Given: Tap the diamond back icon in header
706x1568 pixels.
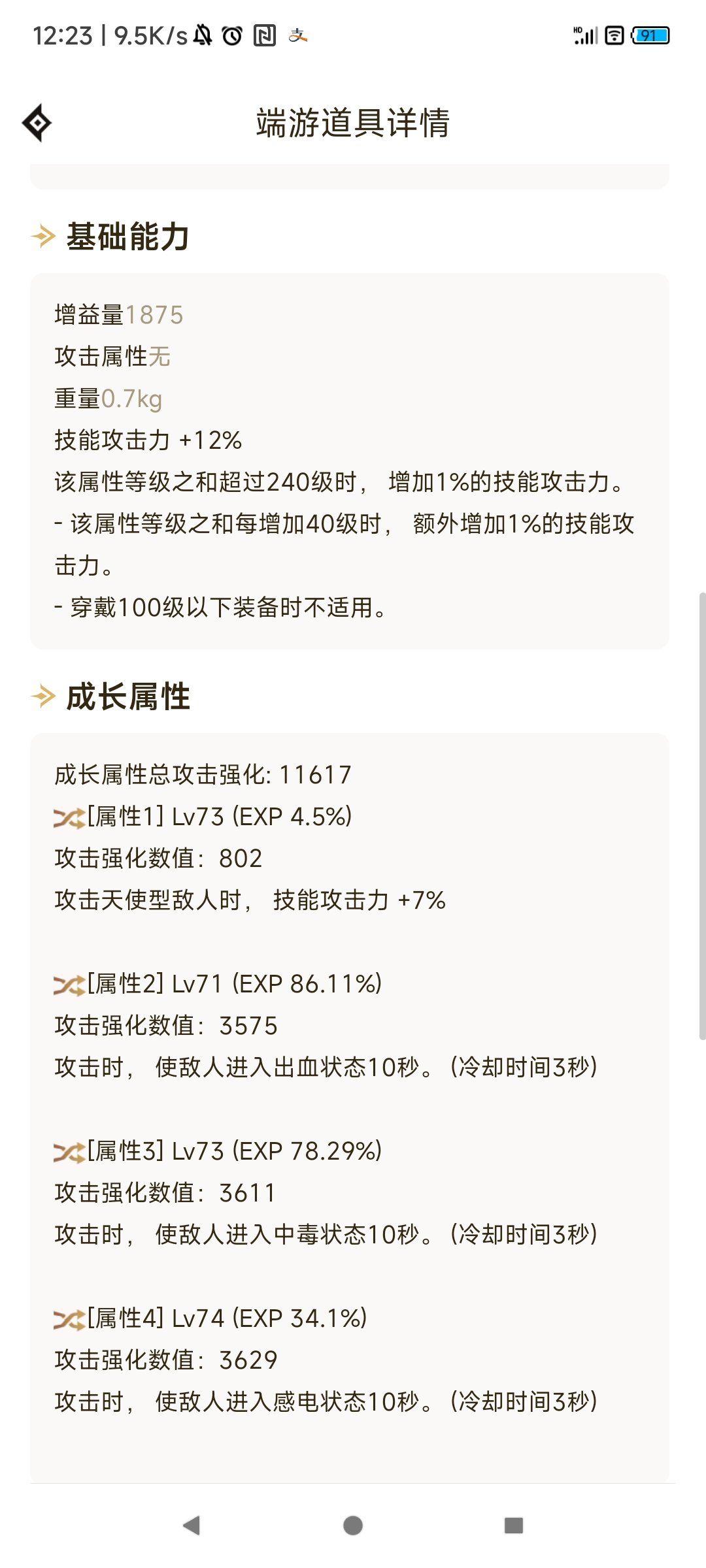Looking at the screenshot, I should pos(37,122).
